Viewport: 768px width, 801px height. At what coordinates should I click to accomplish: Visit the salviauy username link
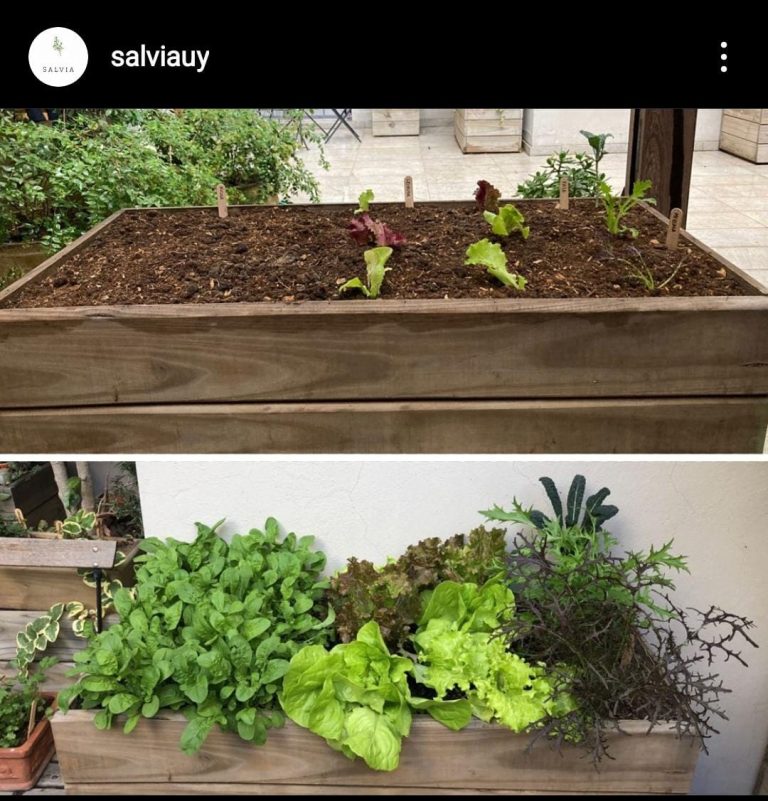click(x=160, y=57)
